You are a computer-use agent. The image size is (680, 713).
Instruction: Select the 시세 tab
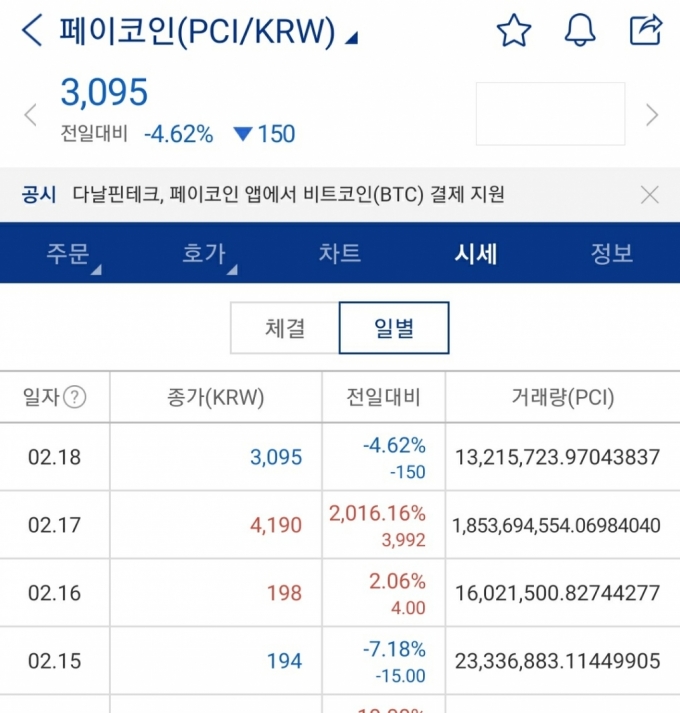[x=476, y=254]
